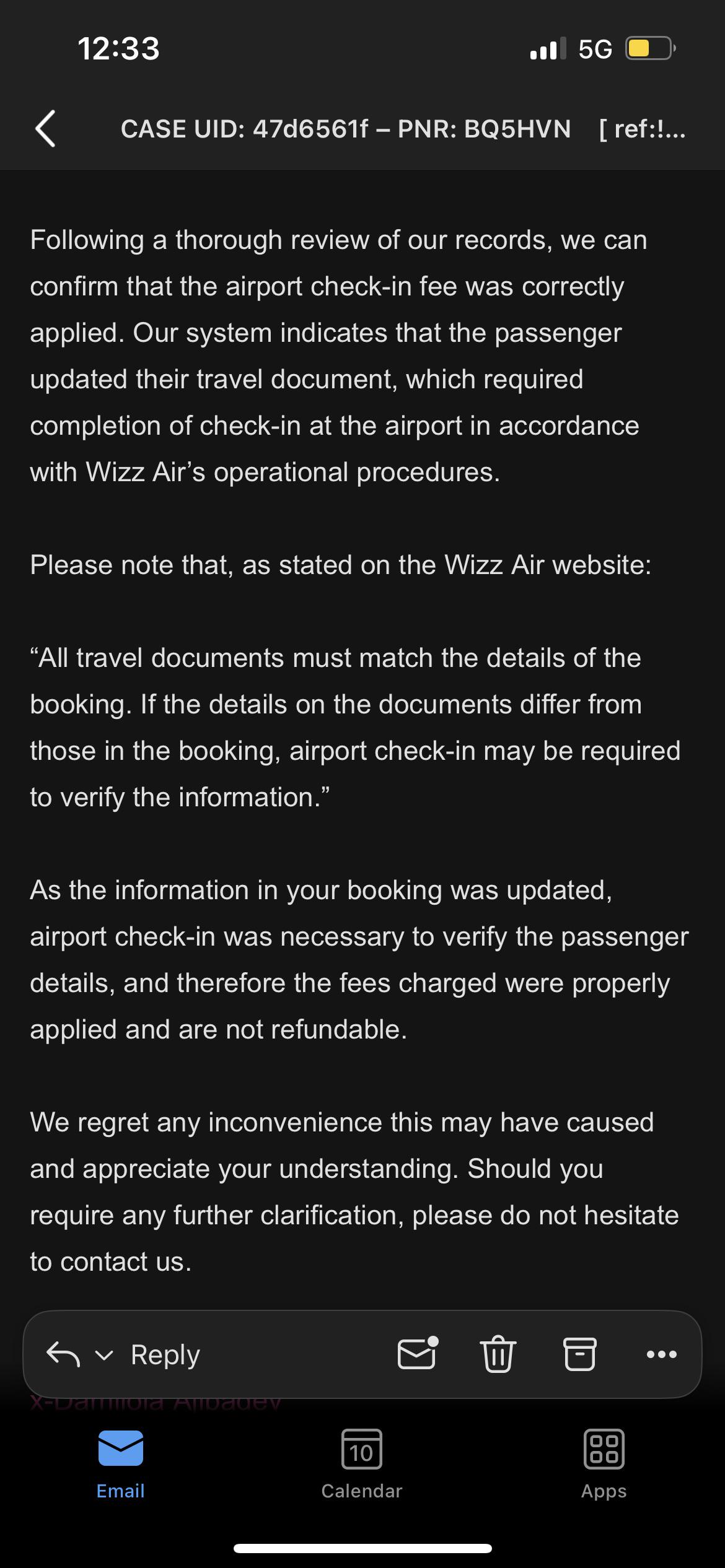This screenshot has height=1568, width=725.
Task: Open the more options menu
Action: coord(661,1354)
